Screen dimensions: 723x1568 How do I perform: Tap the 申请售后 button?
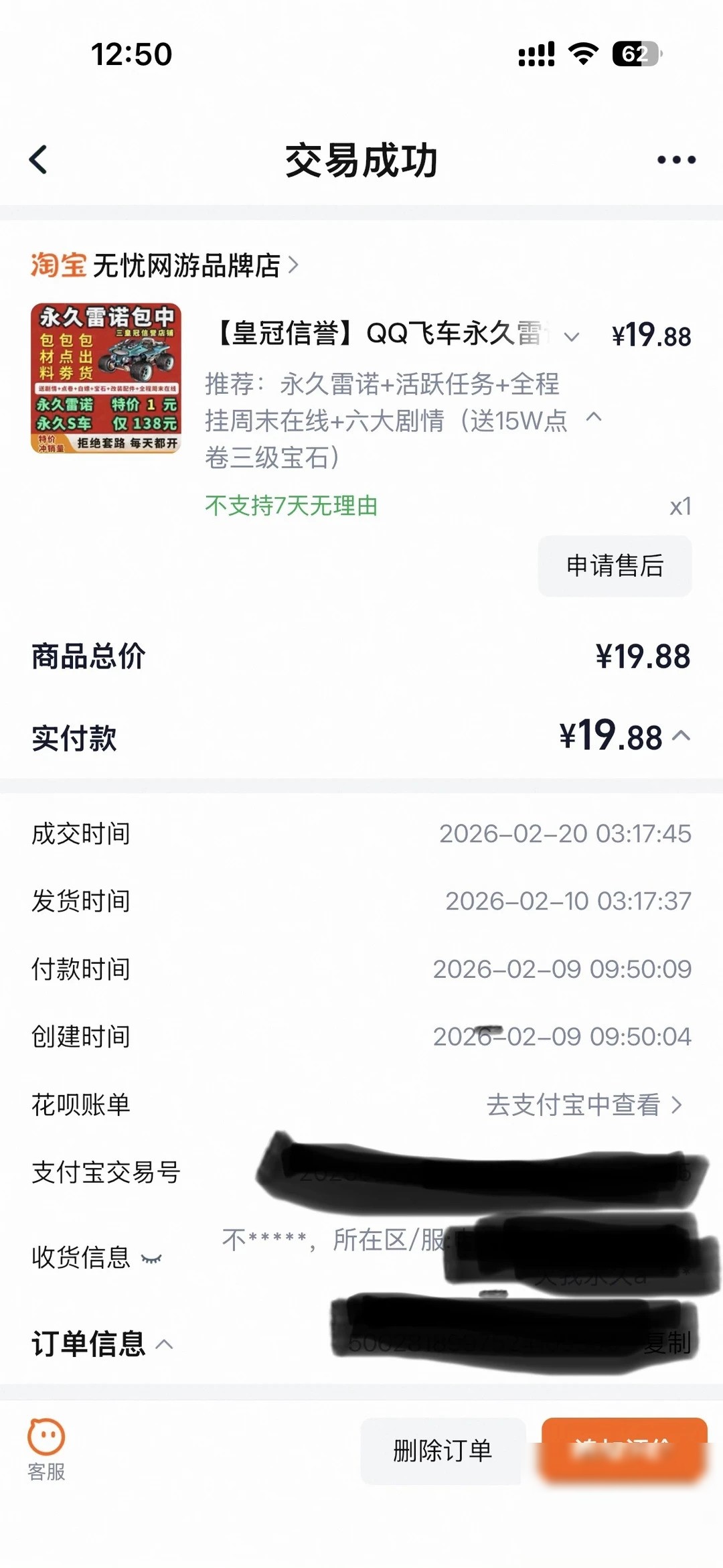point(615,566)
